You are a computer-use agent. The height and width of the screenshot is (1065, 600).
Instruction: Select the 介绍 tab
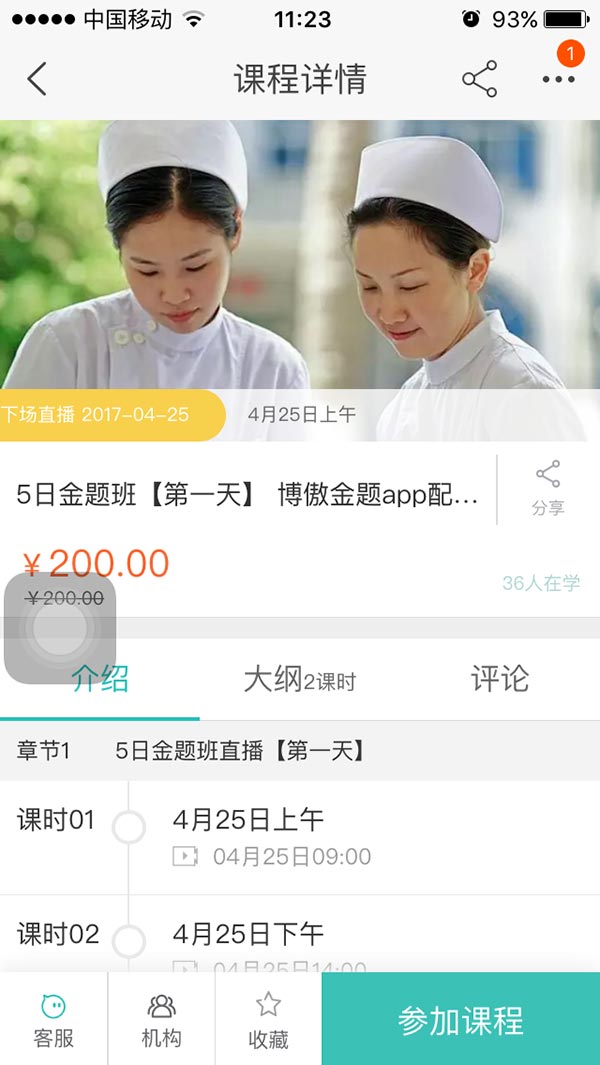click(100, 680)
